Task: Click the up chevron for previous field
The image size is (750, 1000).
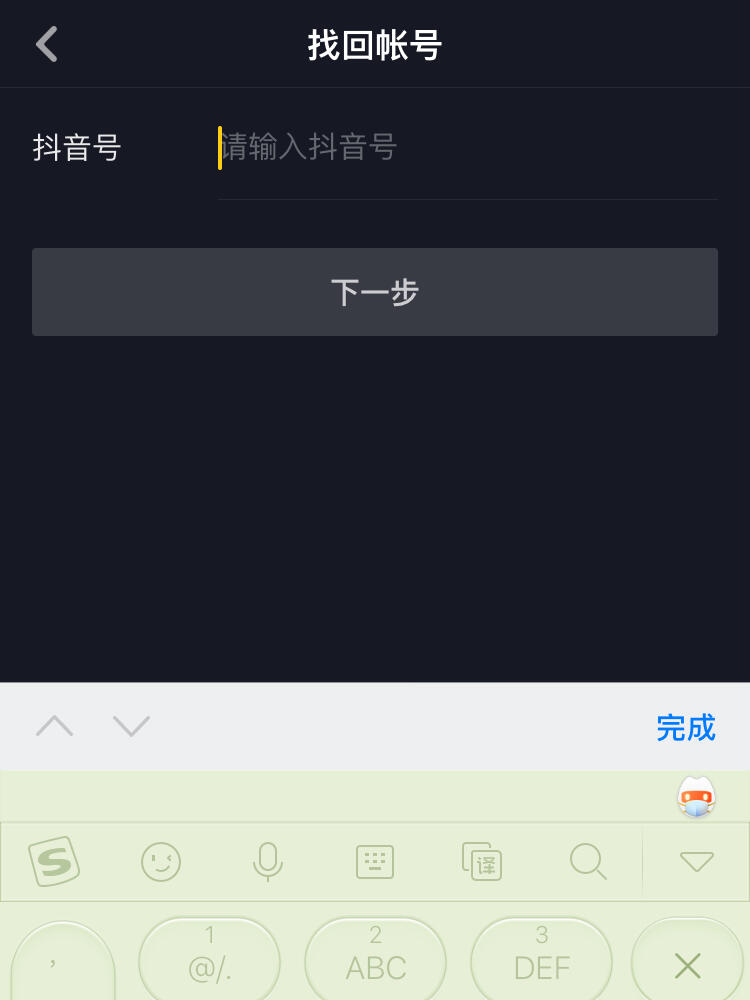Action: click(x=55, y=727)
